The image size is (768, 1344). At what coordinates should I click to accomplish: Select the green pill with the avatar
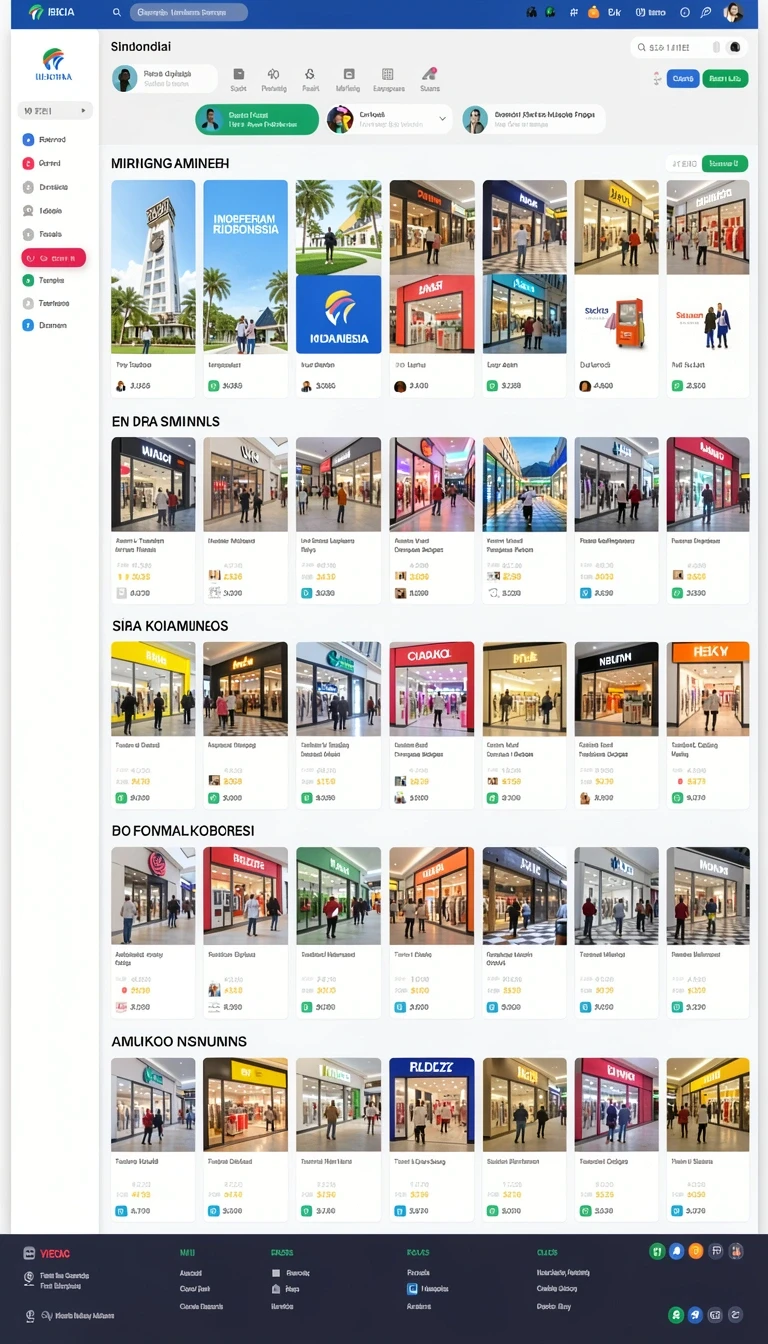coord(257,120)
